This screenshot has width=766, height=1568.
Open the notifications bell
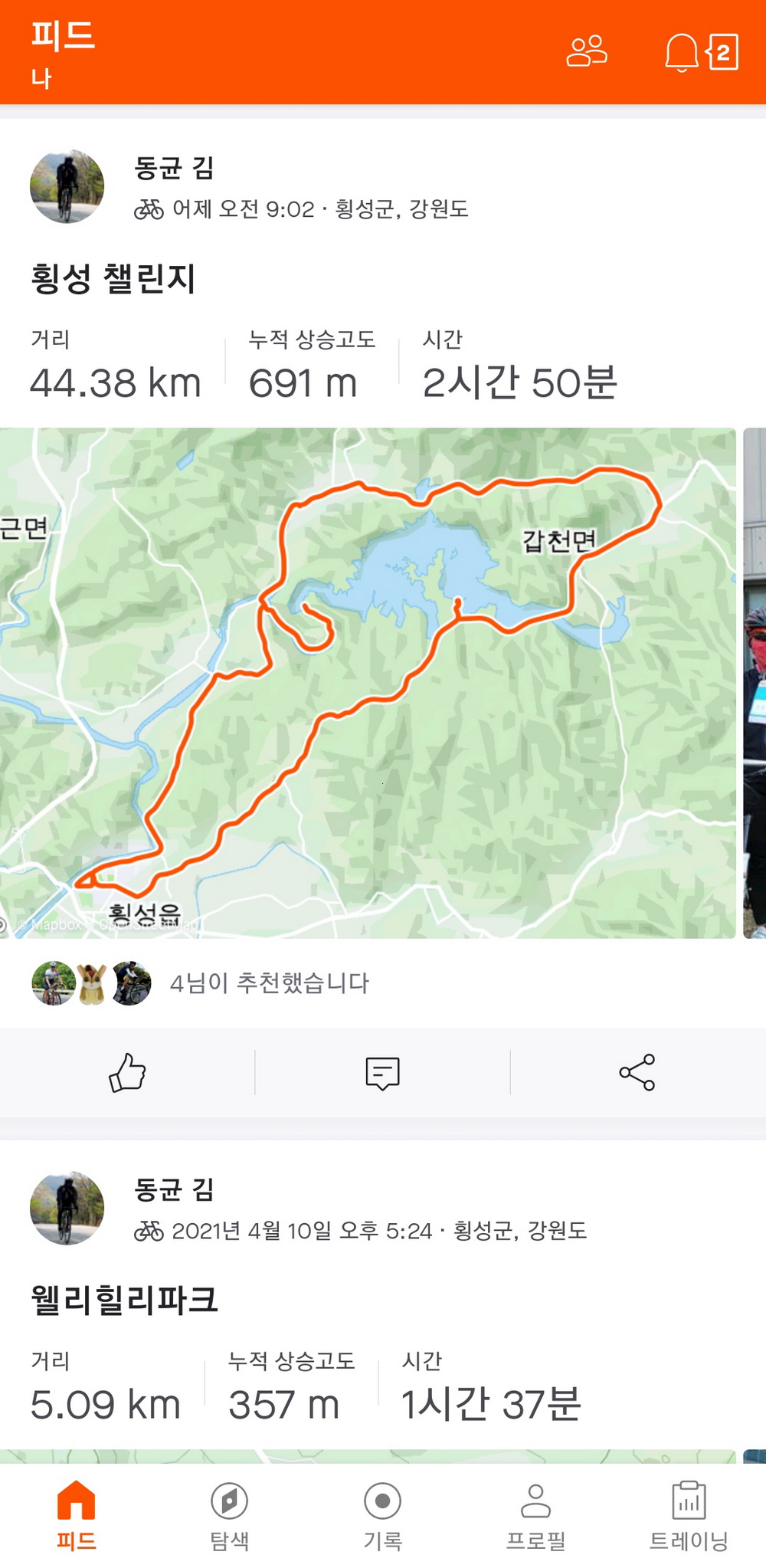tap(682, 52)
